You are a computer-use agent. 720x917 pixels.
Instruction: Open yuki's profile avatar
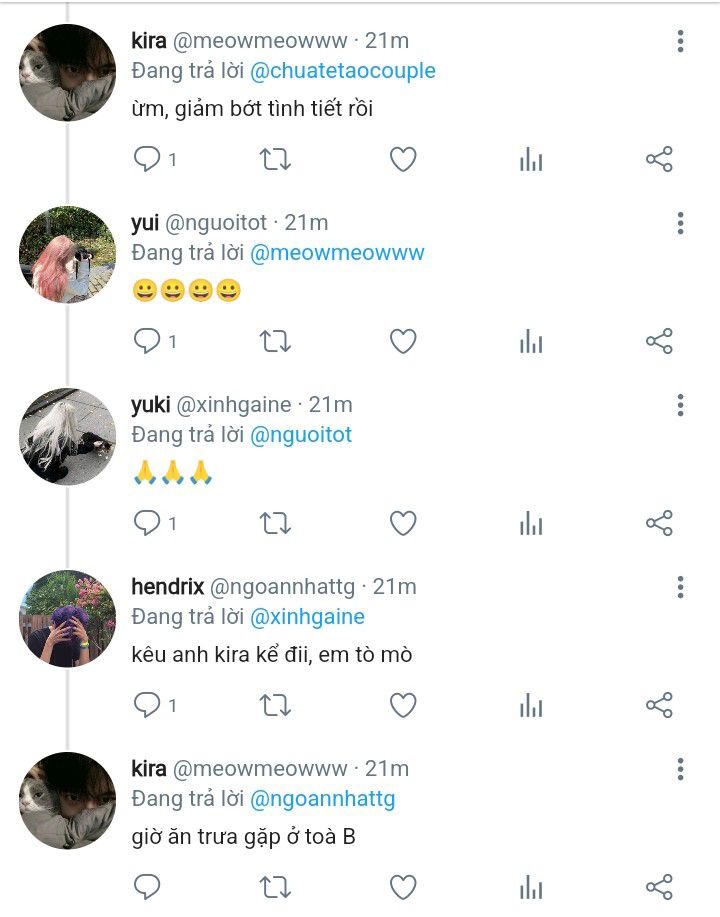pos(67,436)
